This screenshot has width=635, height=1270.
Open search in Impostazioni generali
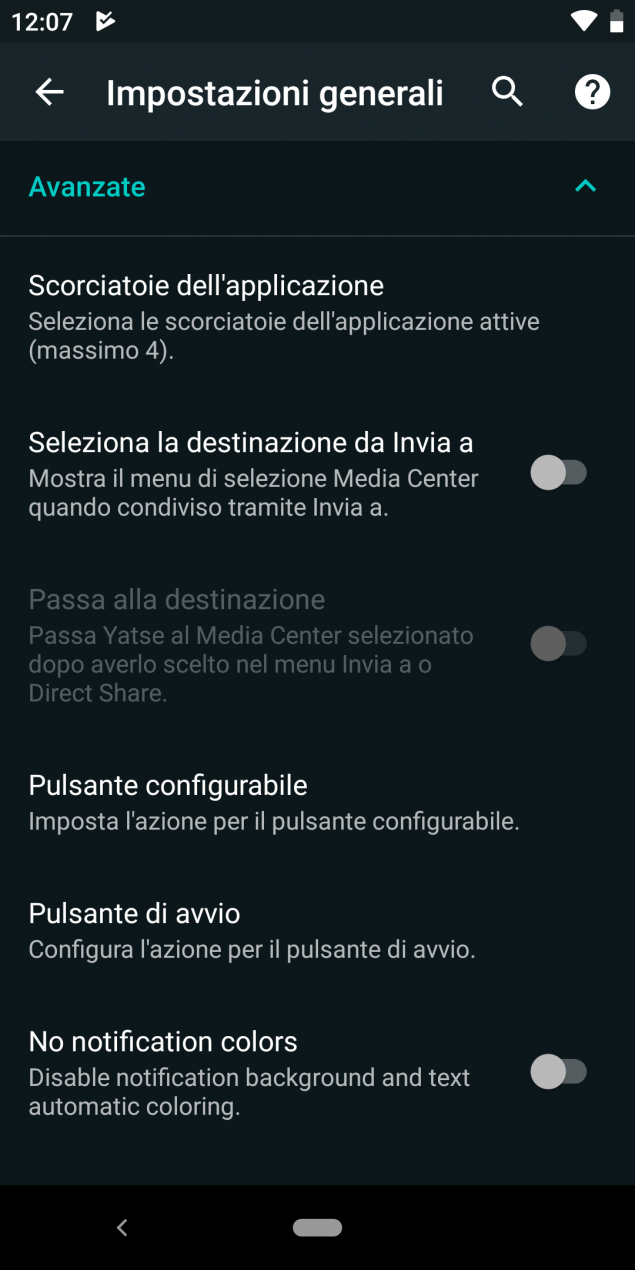pyautogui.click(x=508, y=93)
